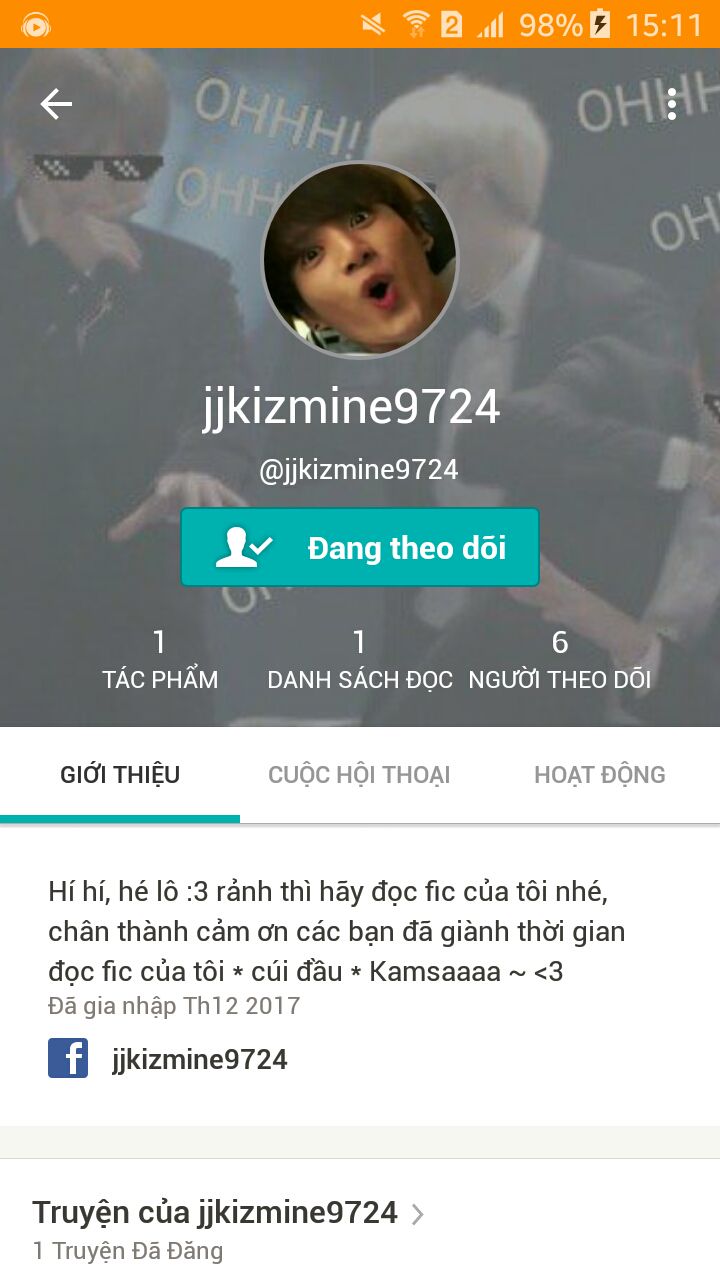The image size is (720, 1280).
Task: Open the three-dot overflow menu
Action: point(672,104)
